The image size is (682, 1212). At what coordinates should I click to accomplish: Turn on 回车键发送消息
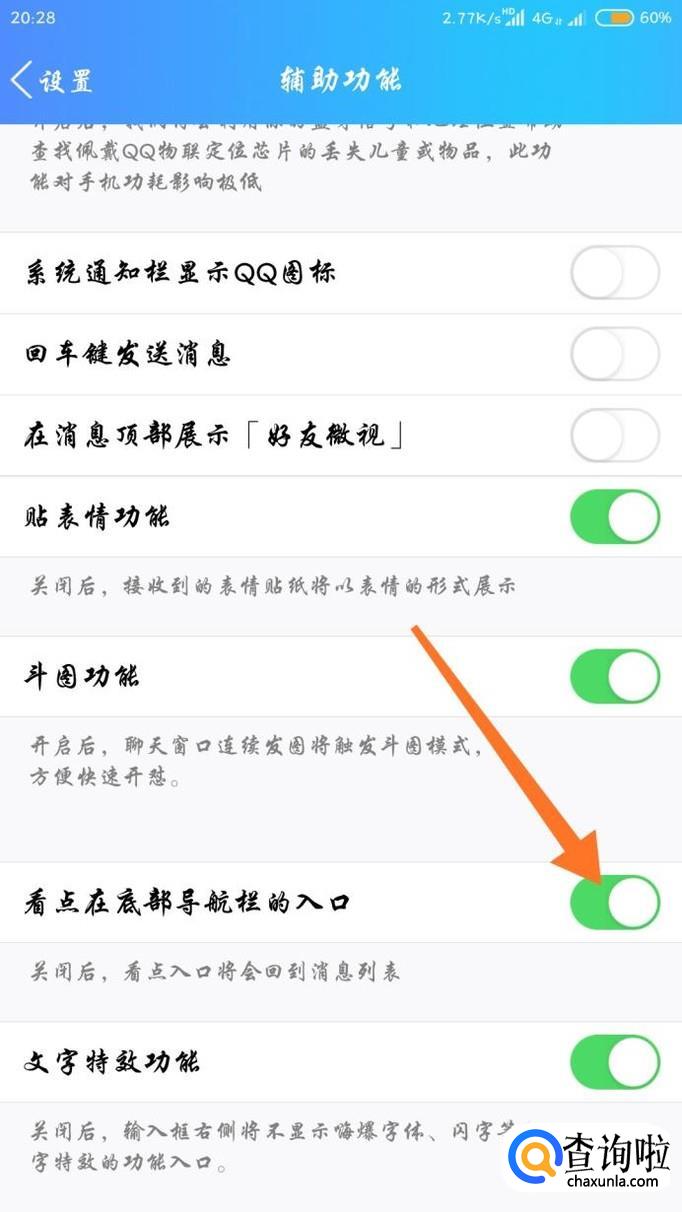(x=614, y=354)
